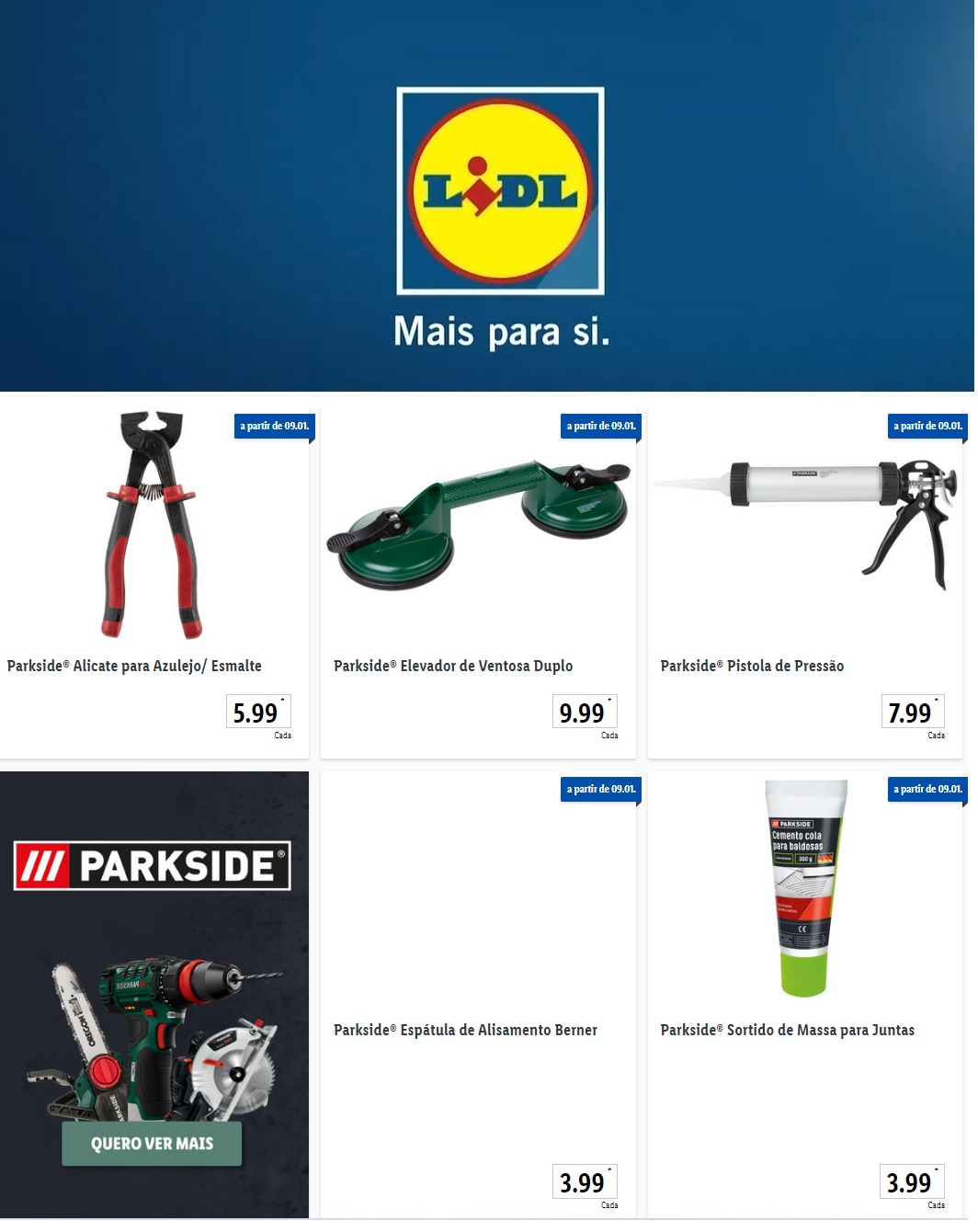Open the Parkside Pistola de Pressão card
Image resolution: width=978 pixels, height=1232 pixels.
(x=752, y=667)
